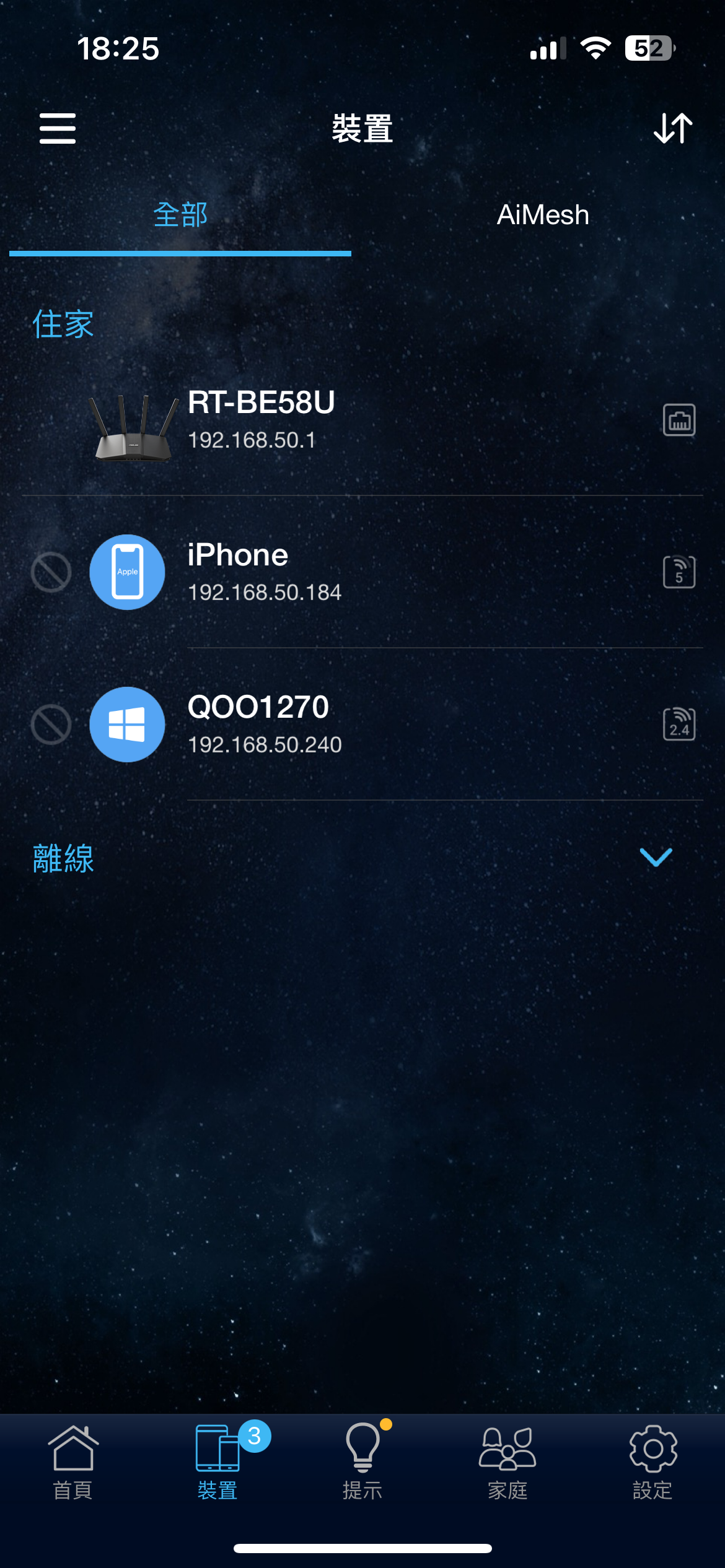Switch to the AiMesh tab
The width and height of the screenshot is (725, 1568).
pyautogui.click(x=543, y=215)
